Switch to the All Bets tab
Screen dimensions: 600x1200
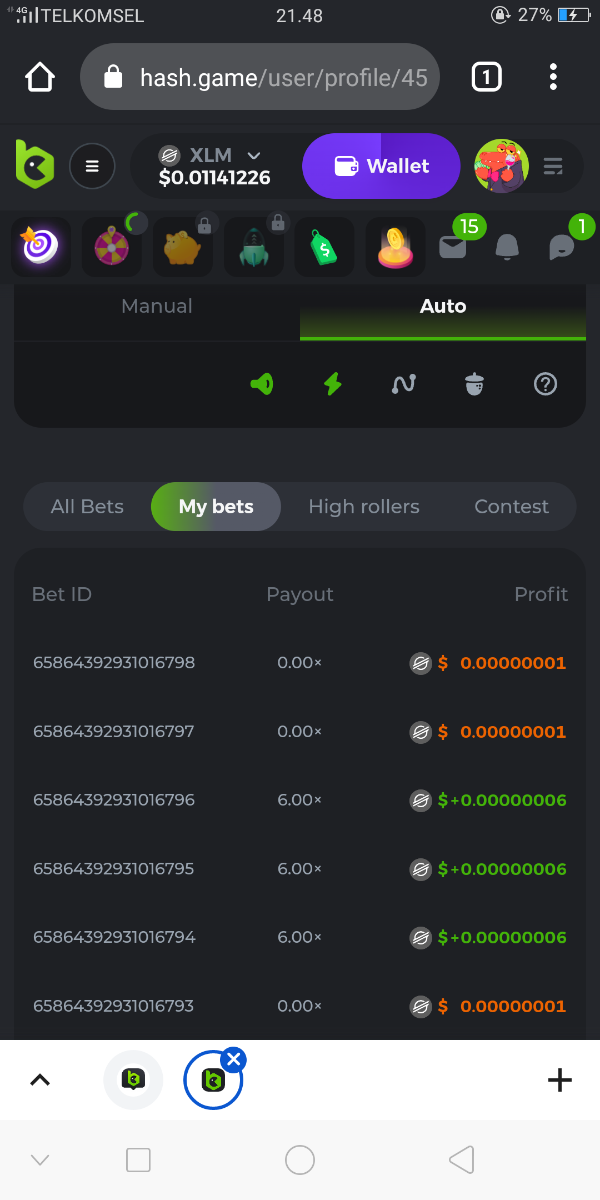87,506
